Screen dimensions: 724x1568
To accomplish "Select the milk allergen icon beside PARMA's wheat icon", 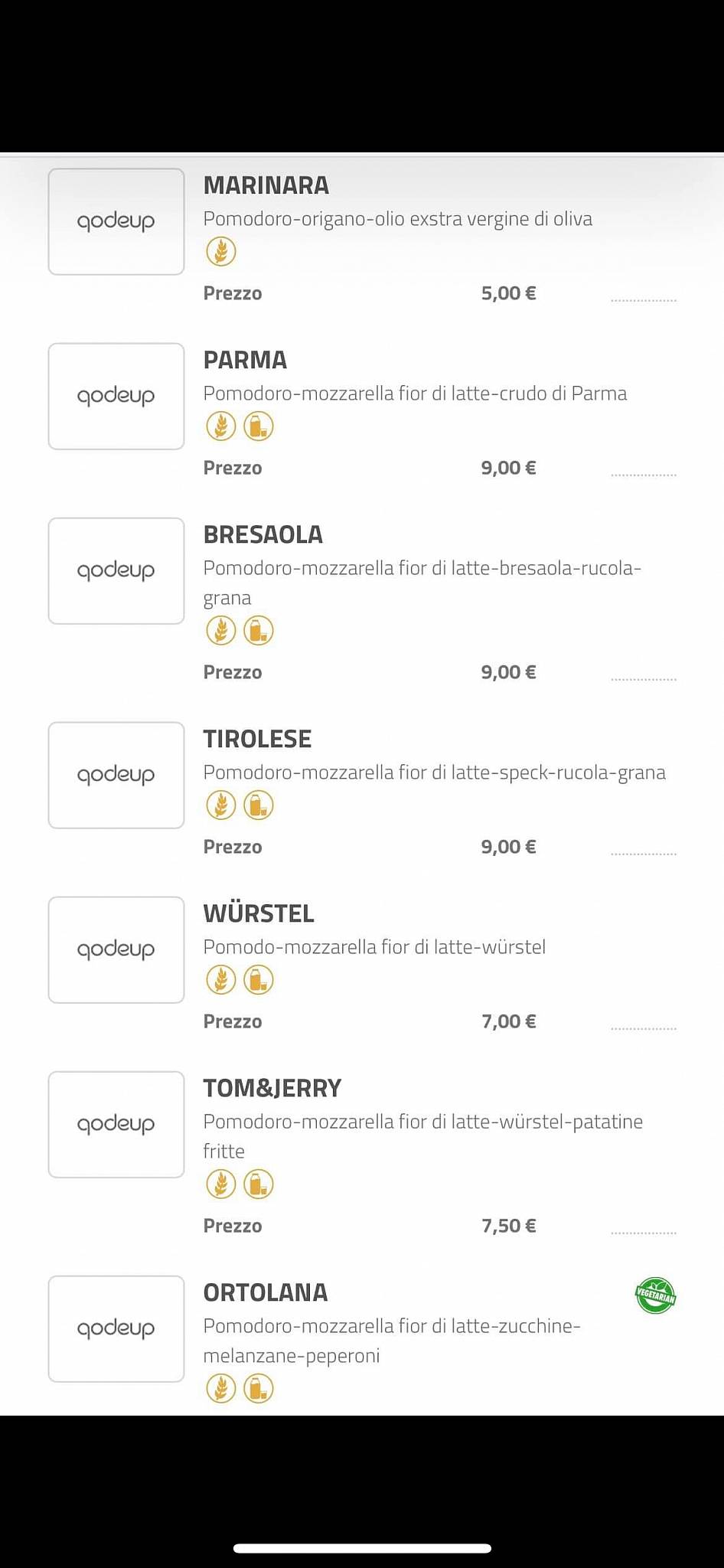I will click(x=258, y=426).
